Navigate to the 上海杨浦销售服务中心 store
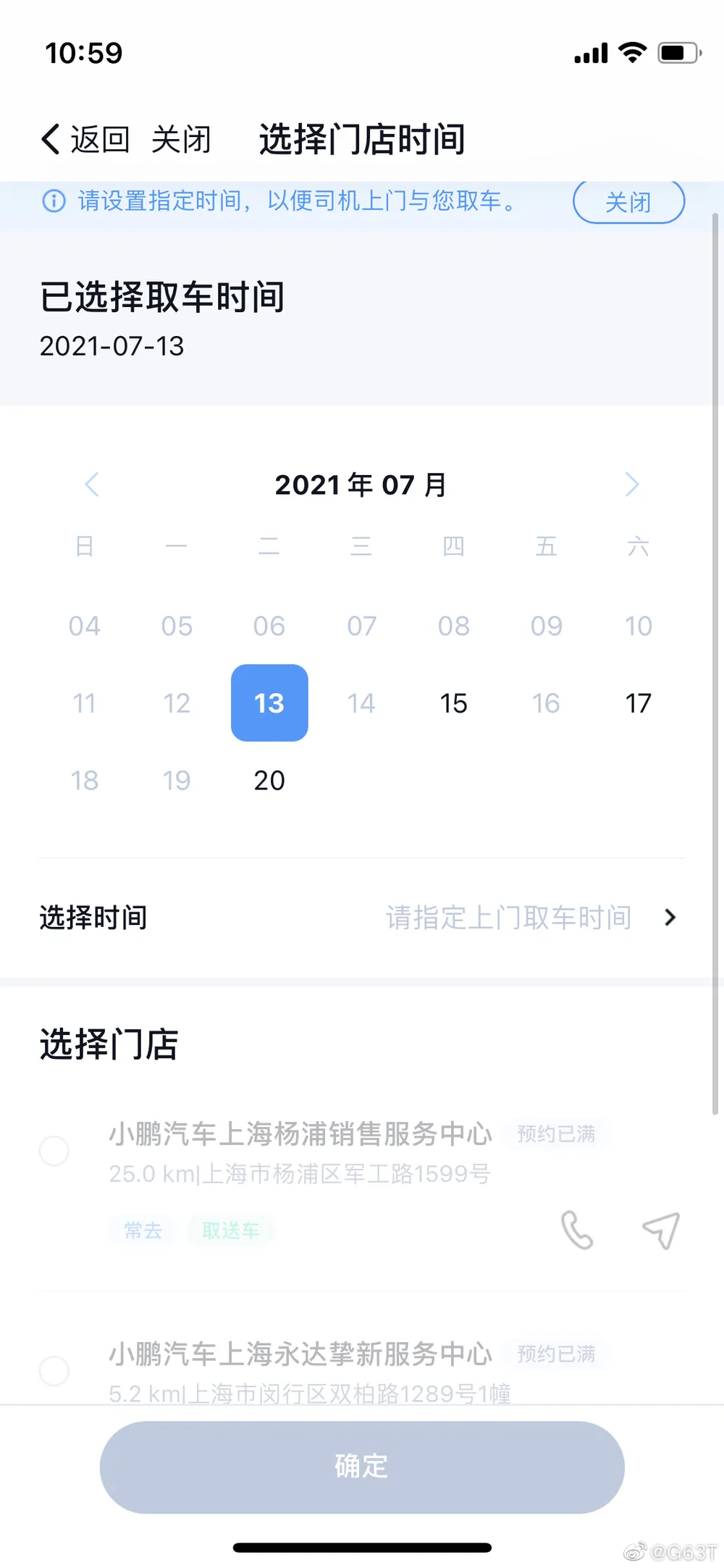The height and width of the screenshot is (1568, 724). (x=661, y=1230)
